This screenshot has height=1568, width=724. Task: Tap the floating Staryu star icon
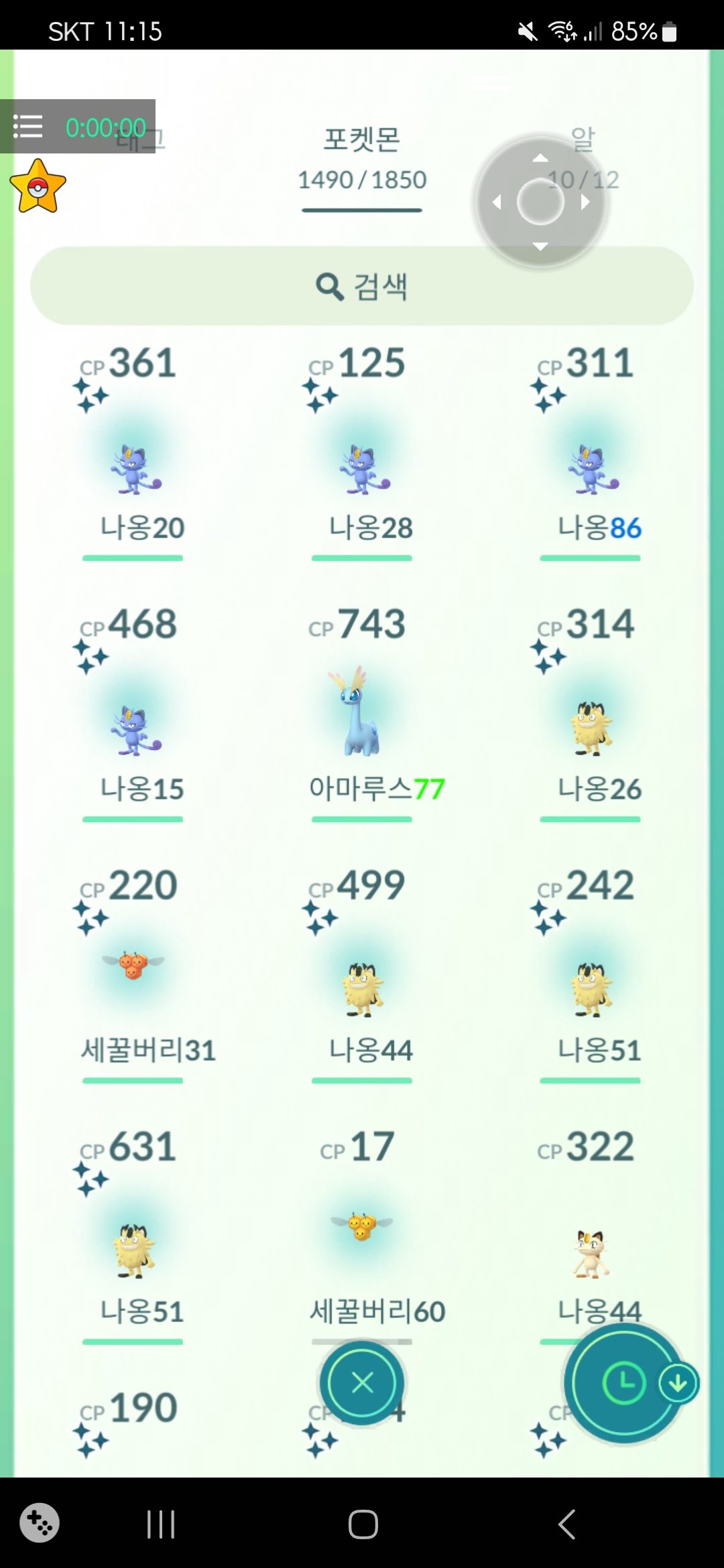(38, 187)
